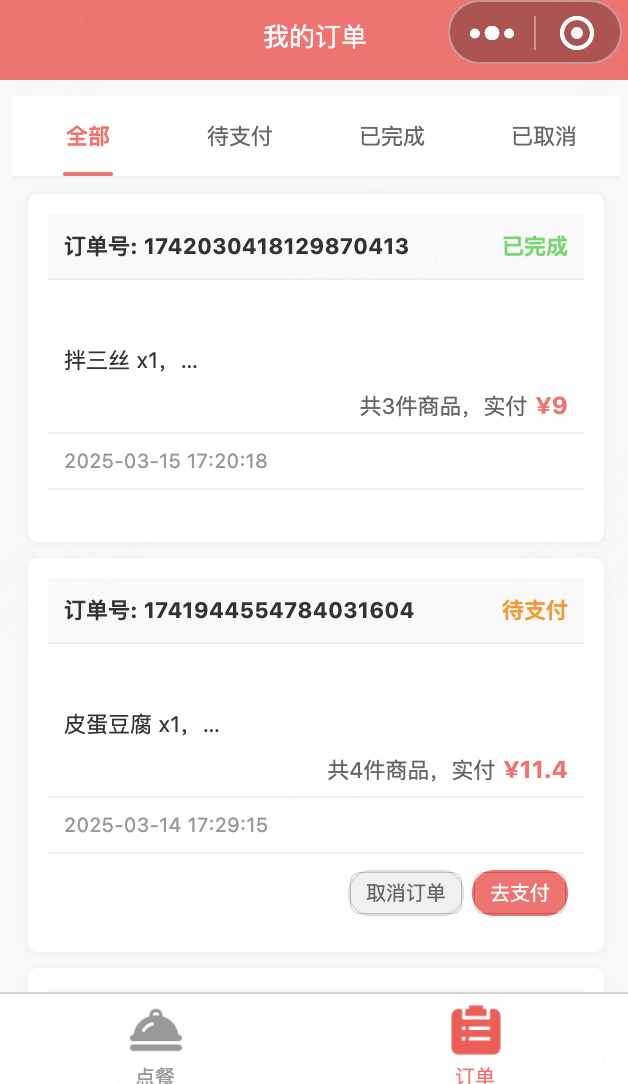Open the mini program three-dot menu

tap(492, 33)
